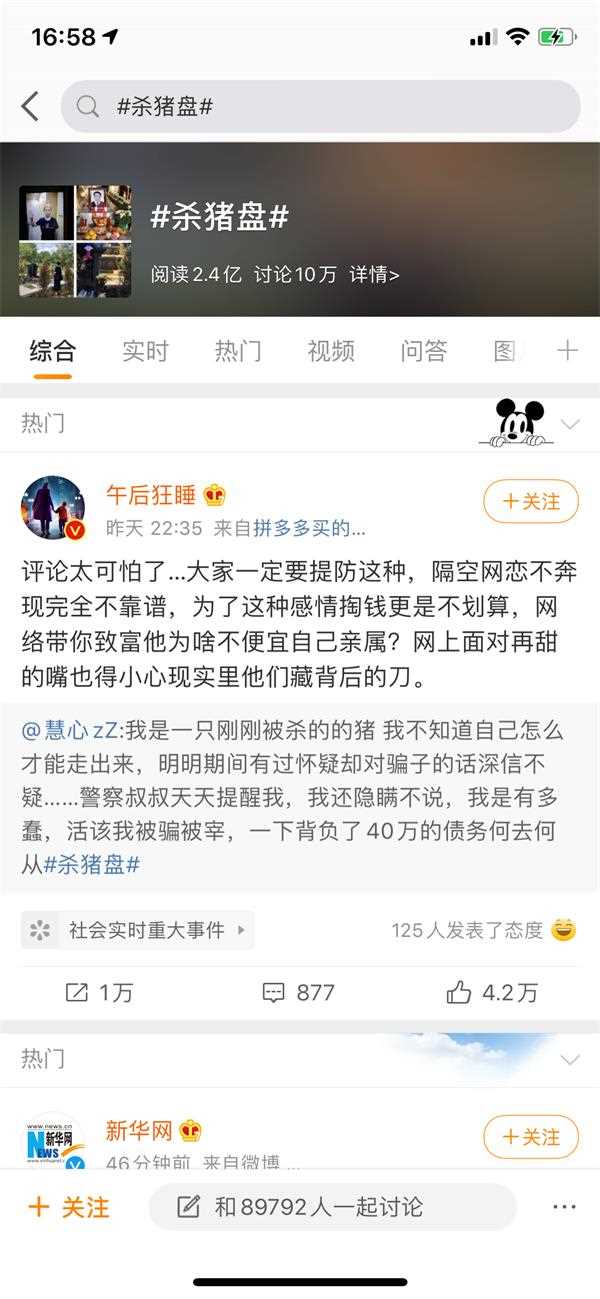Viewport: 600px width, 1299px height.
Task: Repost 午后狂睡's post (1万)
Action: click(x=98, y=992)
